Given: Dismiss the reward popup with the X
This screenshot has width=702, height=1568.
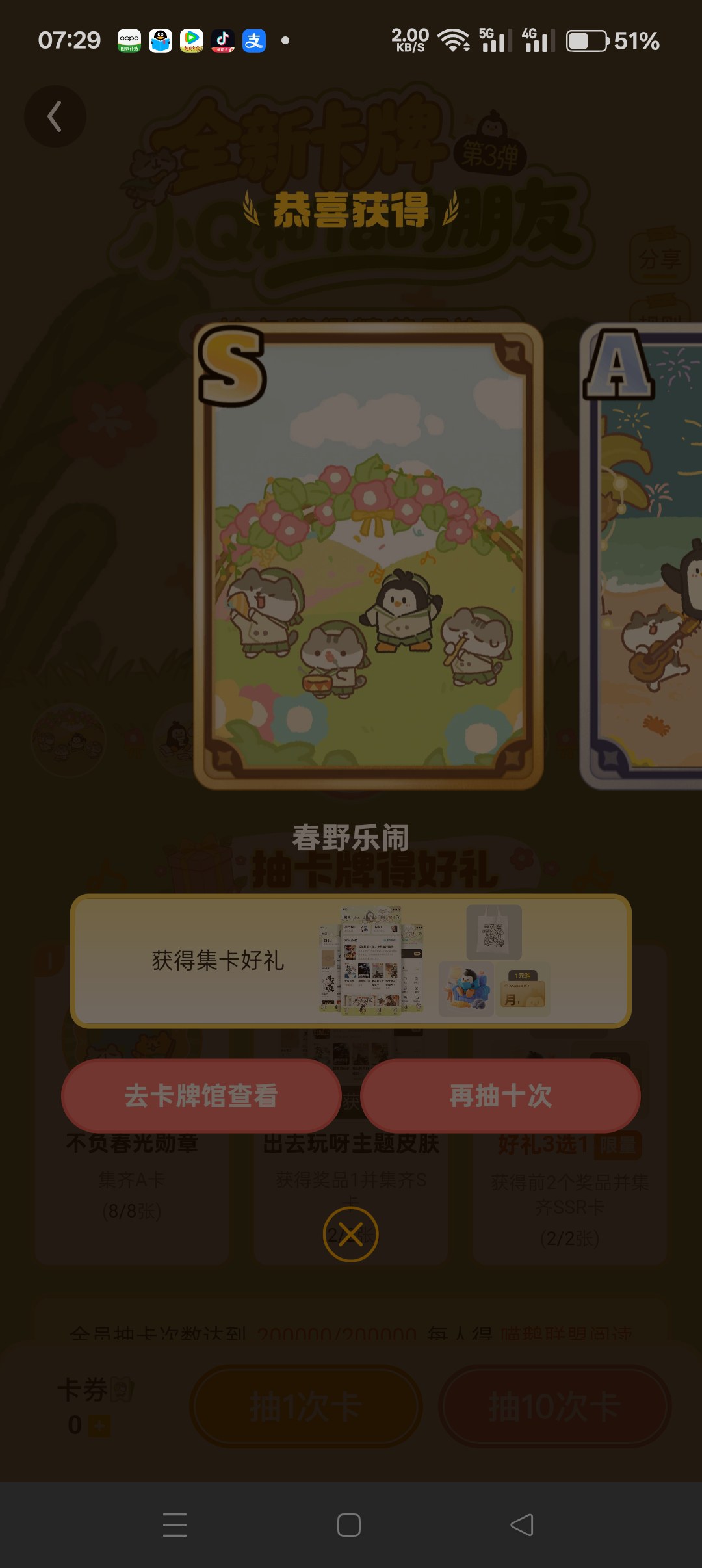Looking at the screenshot, I should click(350, 1234).
